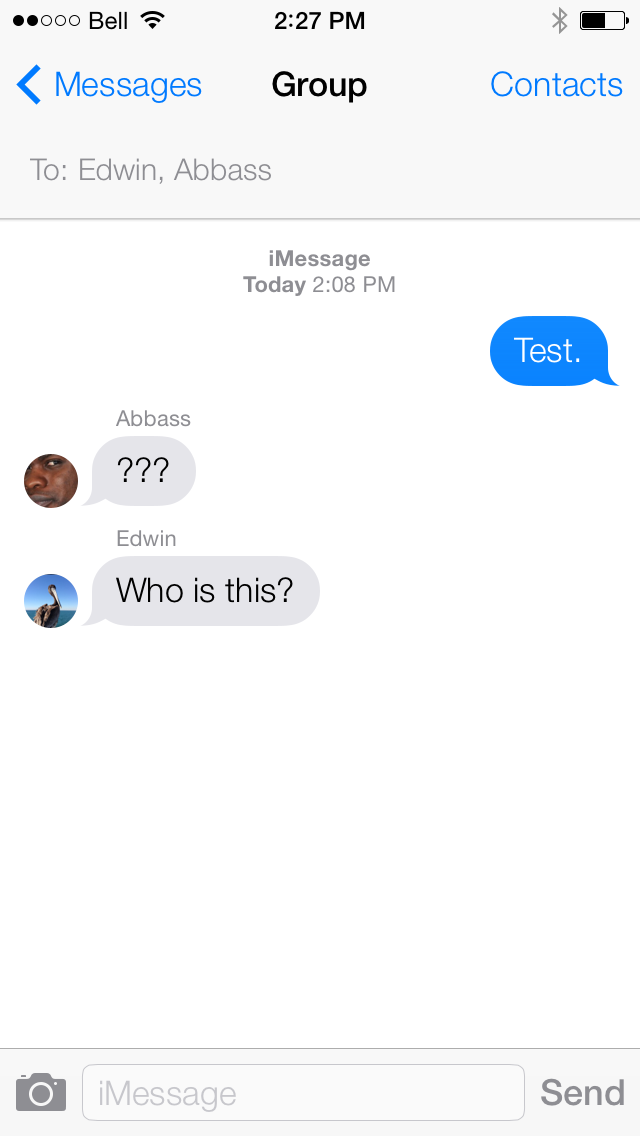Tap the camera icon to attach photo
Viewport: 640px width, 1136px height.
coord(41,1092)
